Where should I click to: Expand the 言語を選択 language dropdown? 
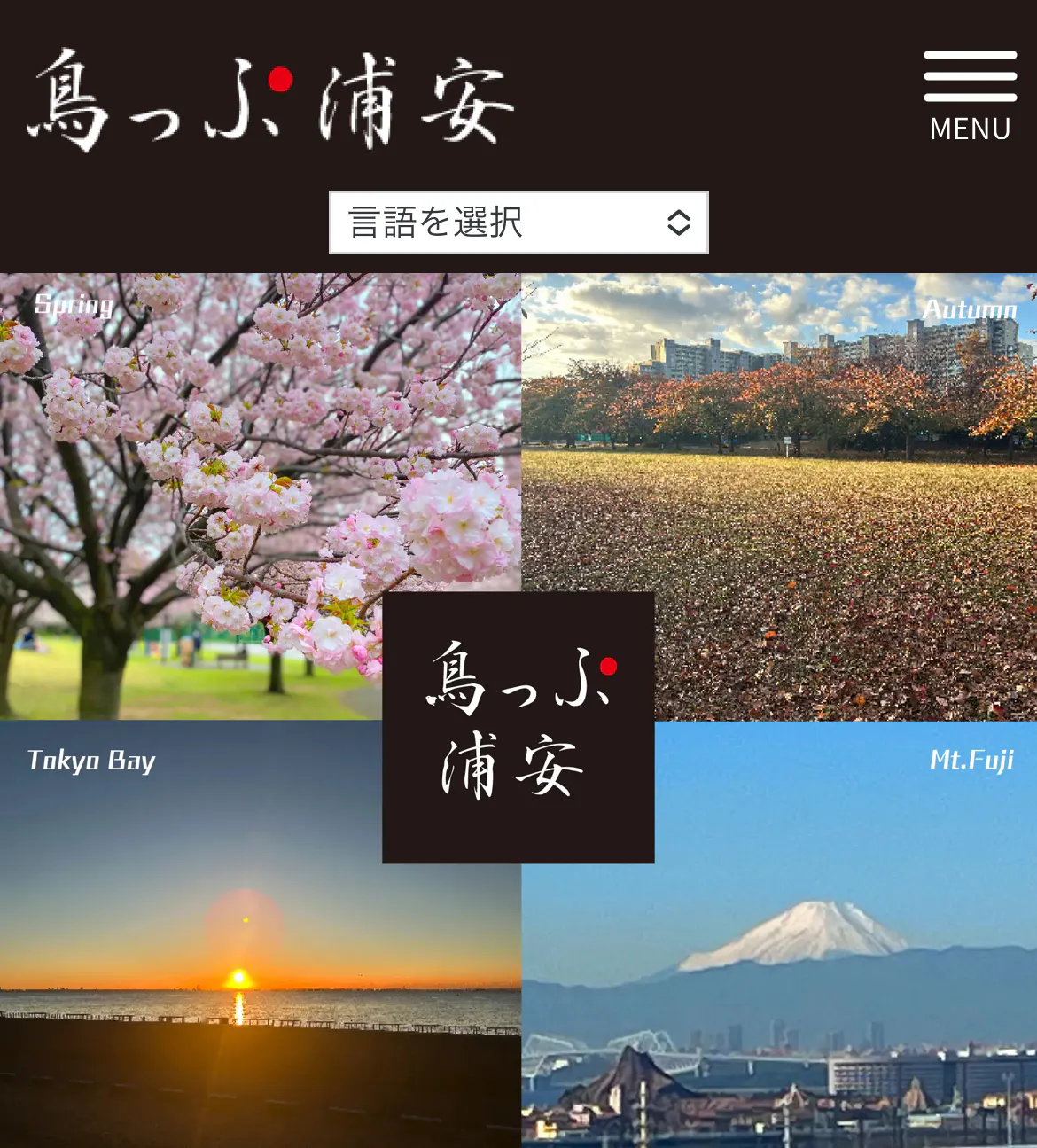(518, 223)
